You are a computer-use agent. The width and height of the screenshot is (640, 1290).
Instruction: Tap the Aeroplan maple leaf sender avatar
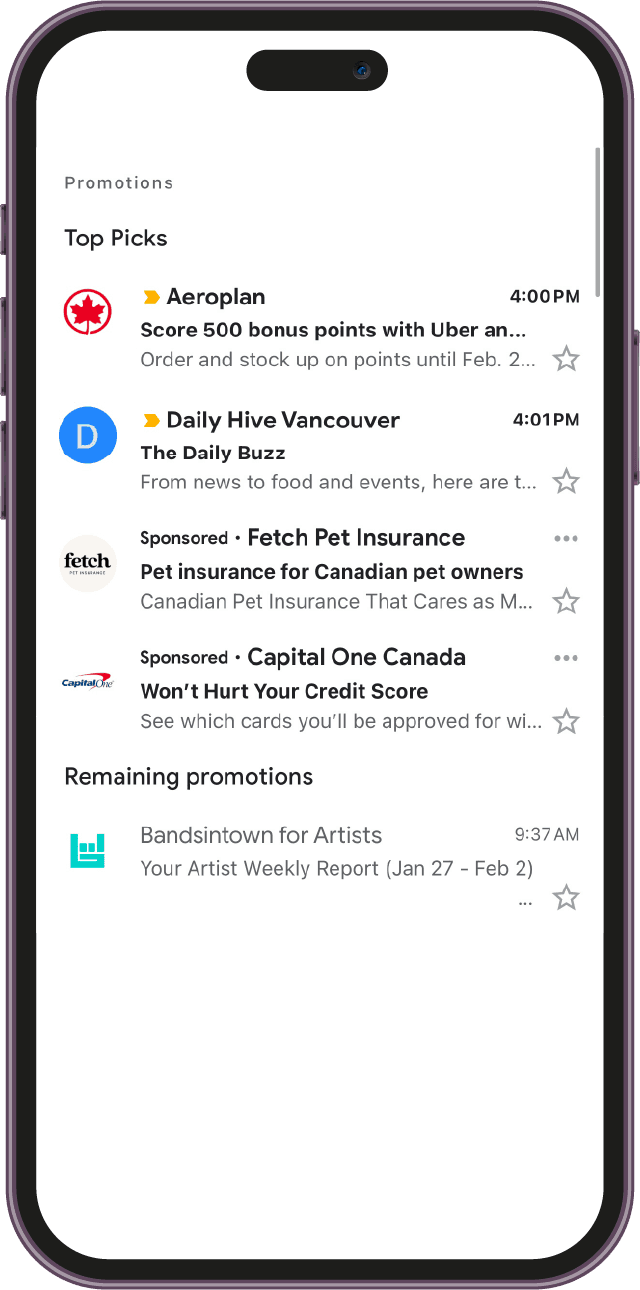click(88, 312)
